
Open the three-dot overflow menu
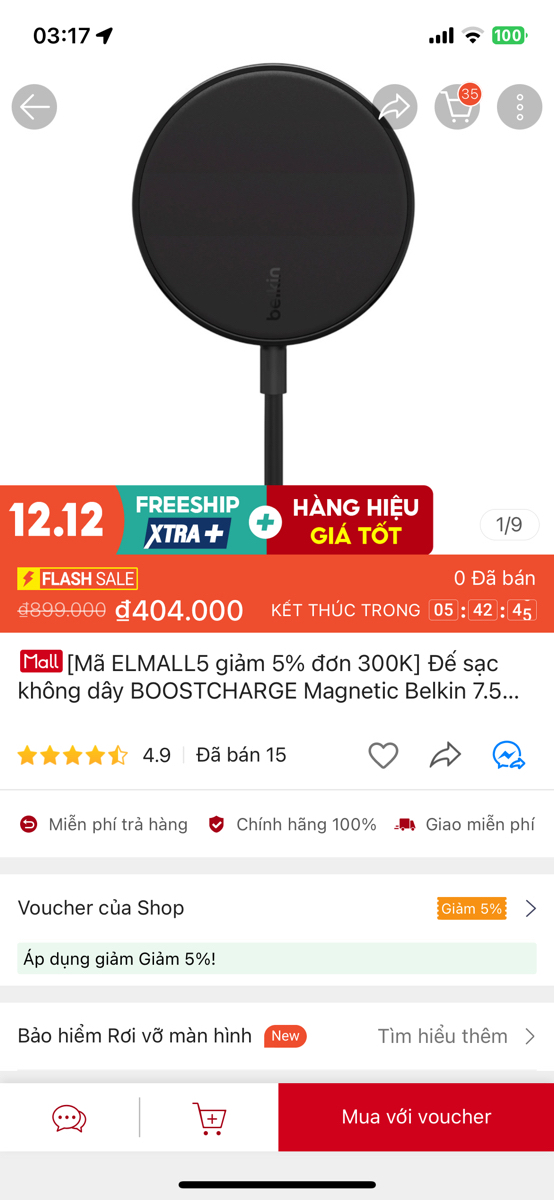click(519, 107)
